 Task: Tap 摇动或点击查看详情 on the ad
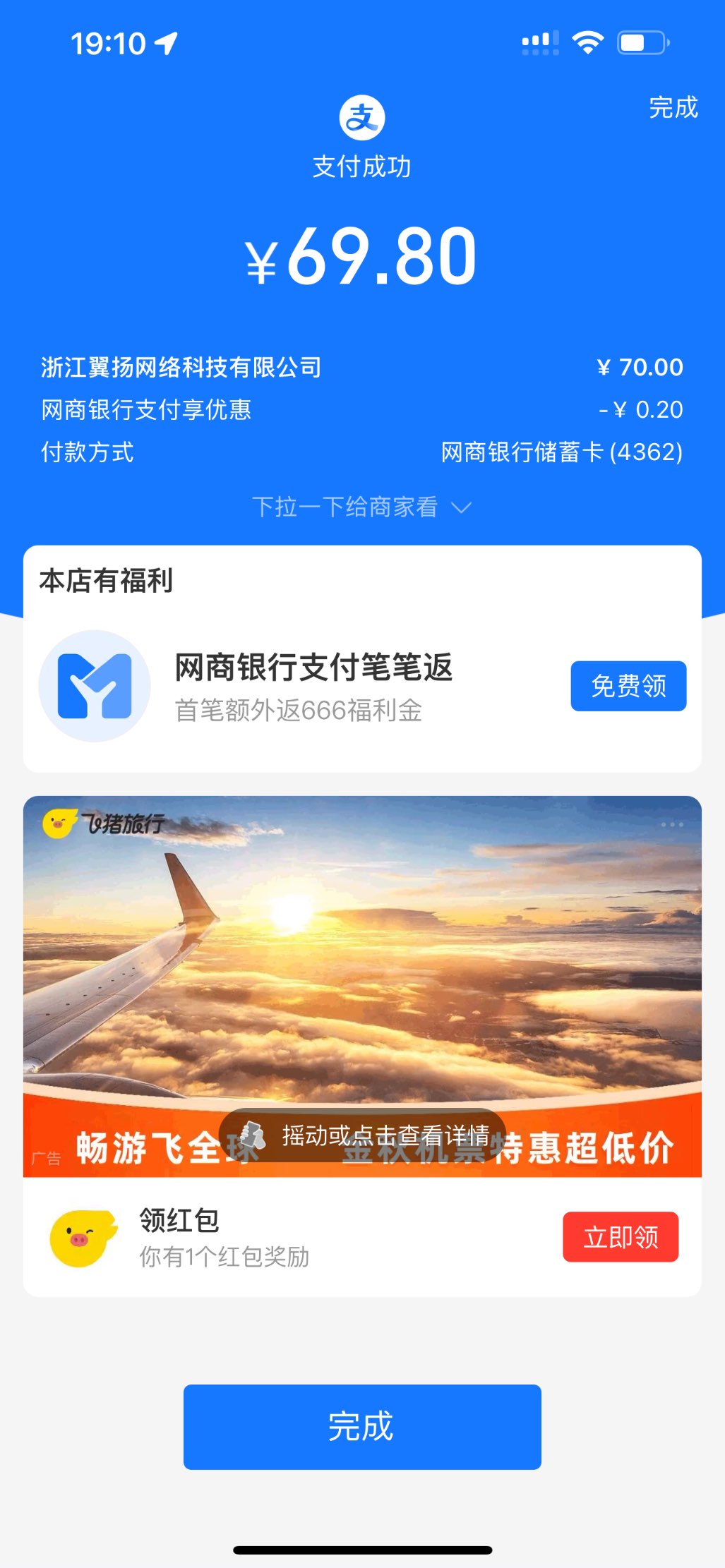click(363, 1135)
